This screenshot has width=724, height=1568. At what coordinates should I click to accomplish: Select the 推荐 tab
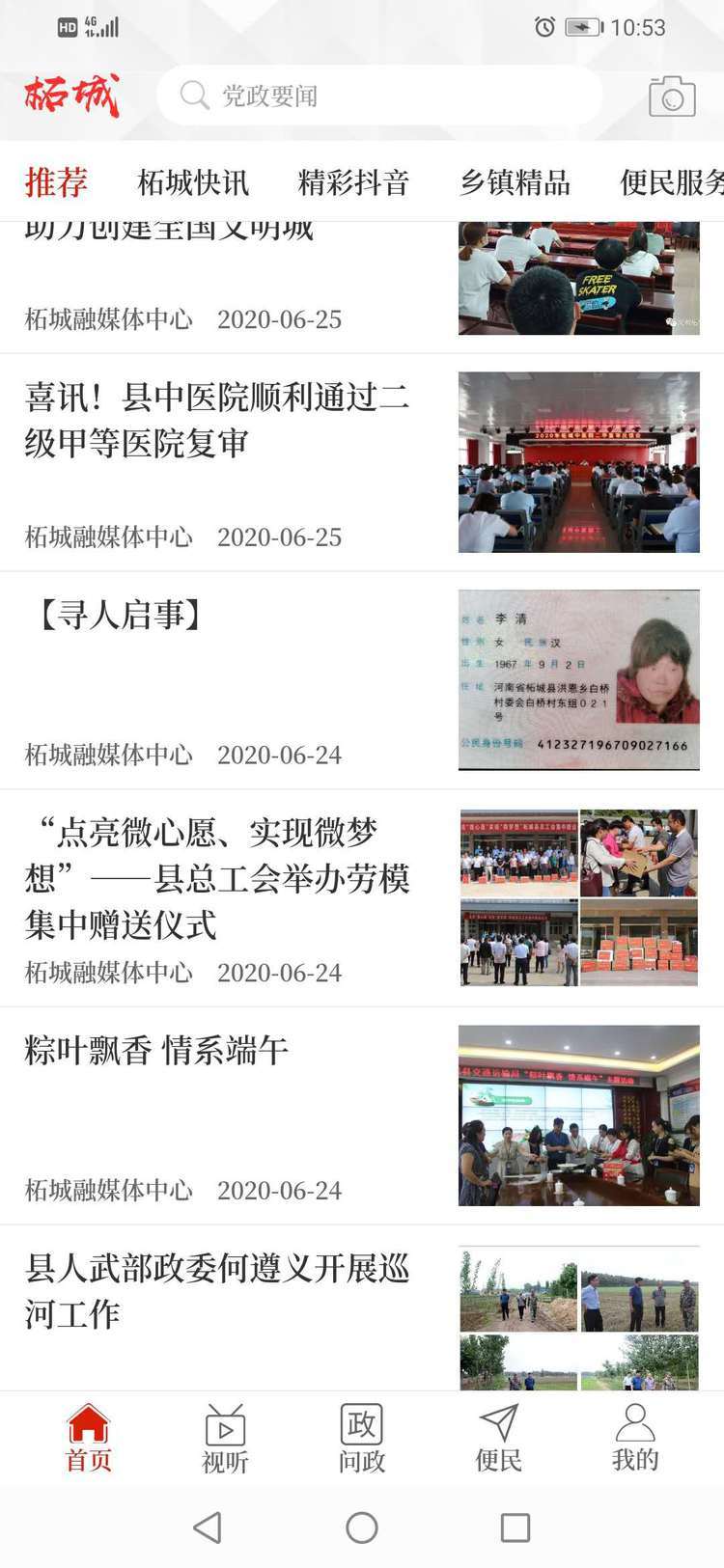coord(56,182)
